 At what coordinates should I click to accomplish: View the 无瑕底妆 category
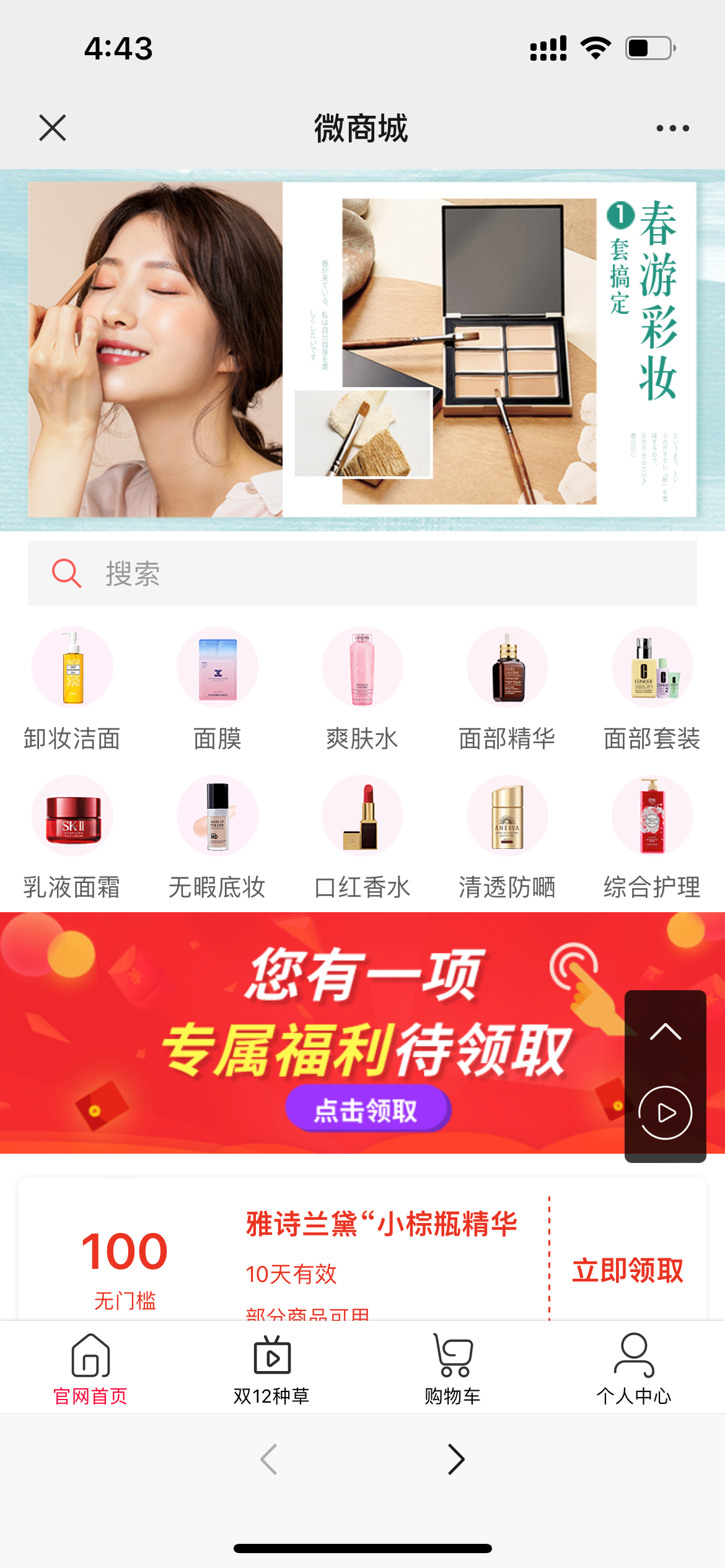[x=217, y=837]
